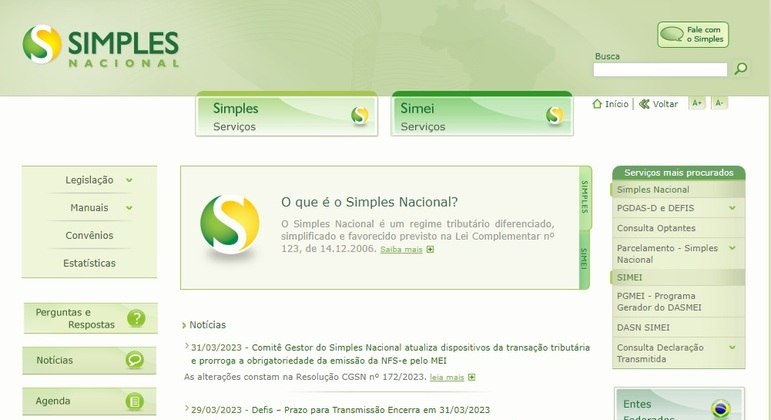771x420 pixels.
Task: Go to Início home link
Action: (x=611, y=104)
